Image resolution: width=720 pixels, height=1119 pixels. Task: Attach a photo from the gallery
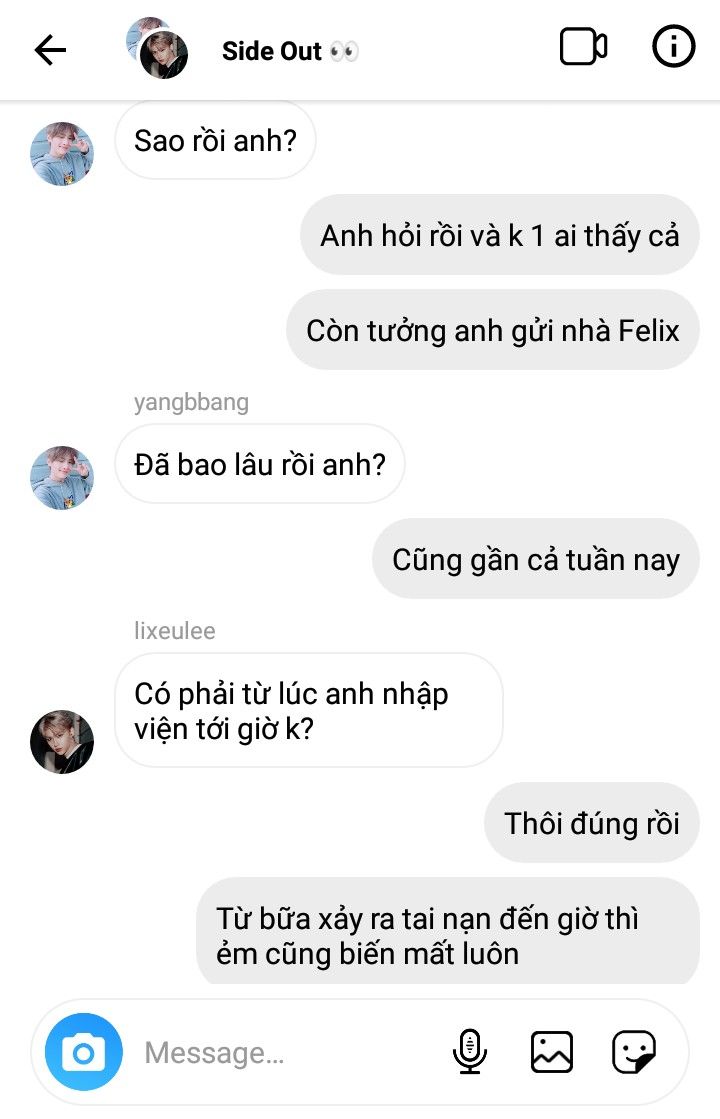coord(551,1052)
